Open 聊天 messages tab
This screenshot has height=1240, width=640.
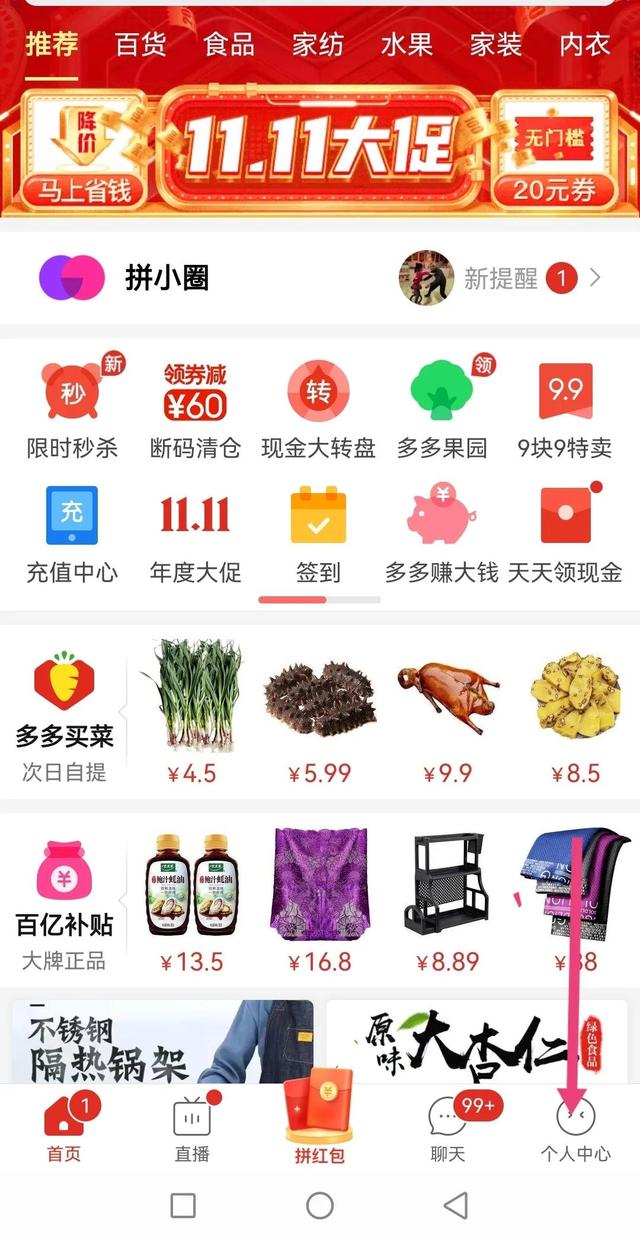point(448,1130)
